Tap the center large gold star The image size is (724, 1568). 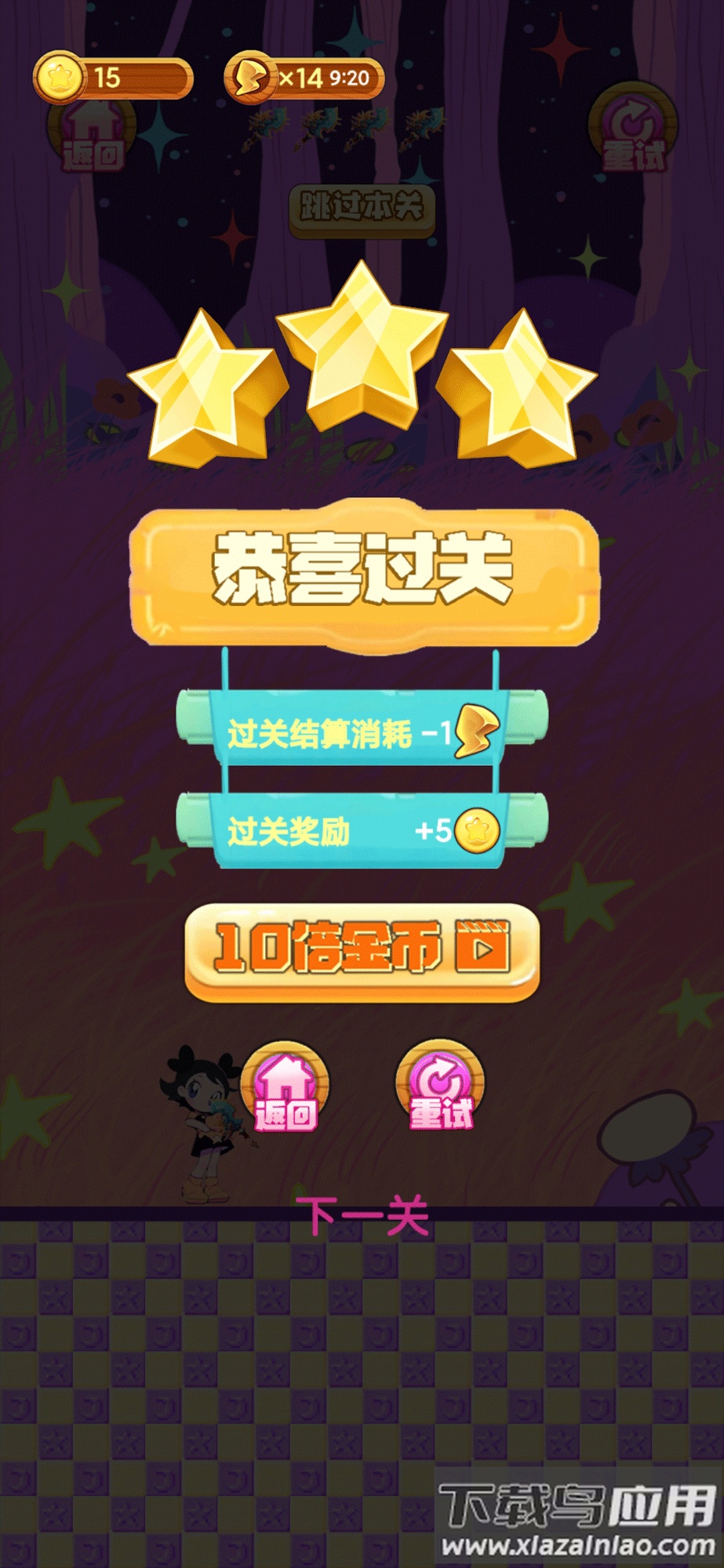[361, 347]
